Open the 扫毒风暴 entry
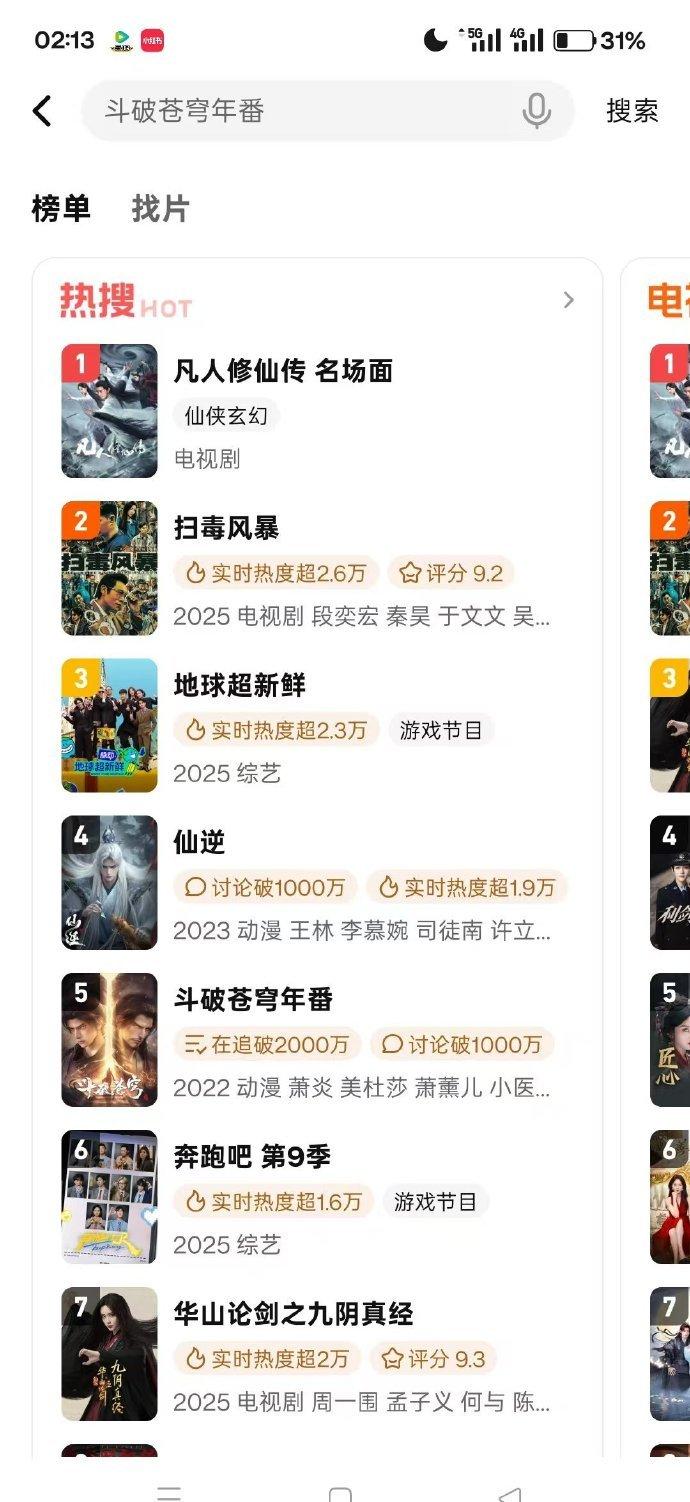 pyautogui.click(x=227, y=528)
